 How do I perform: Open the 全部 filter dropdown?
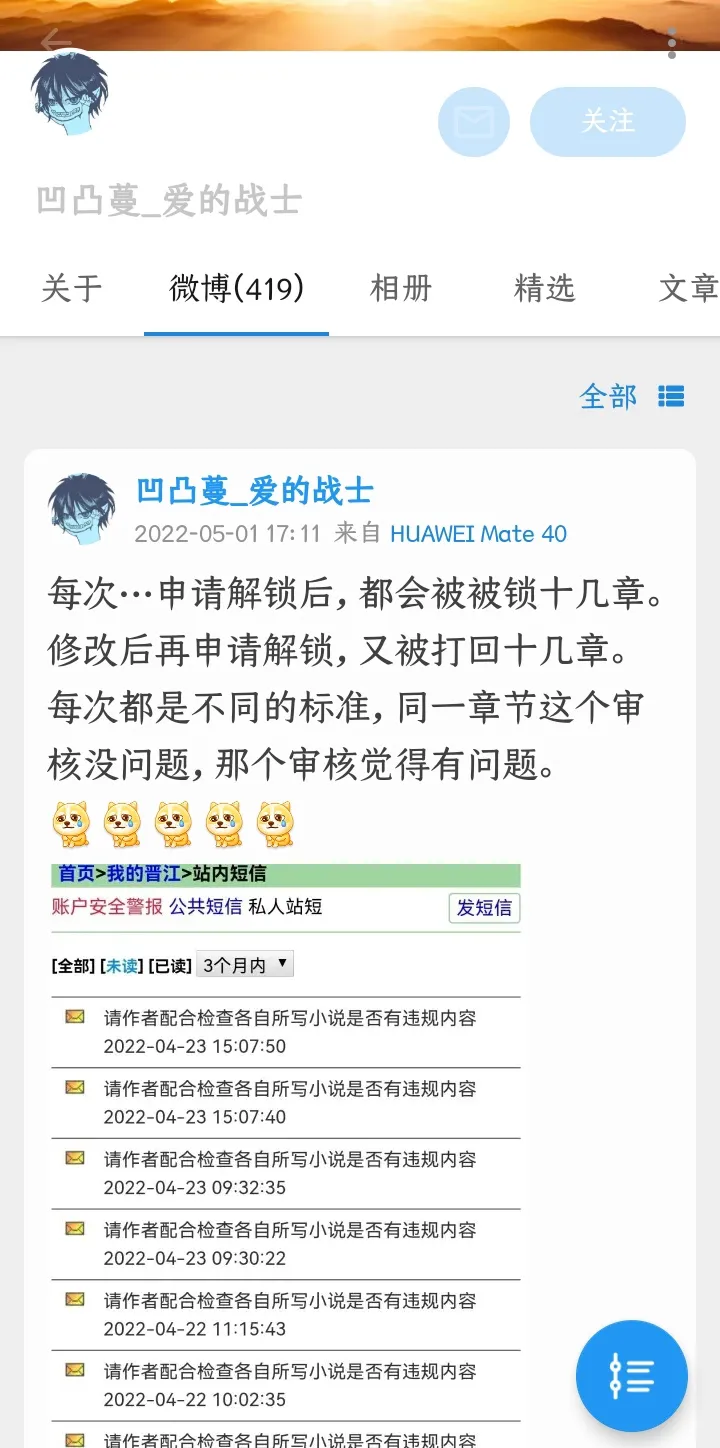[x=631, y=397]
